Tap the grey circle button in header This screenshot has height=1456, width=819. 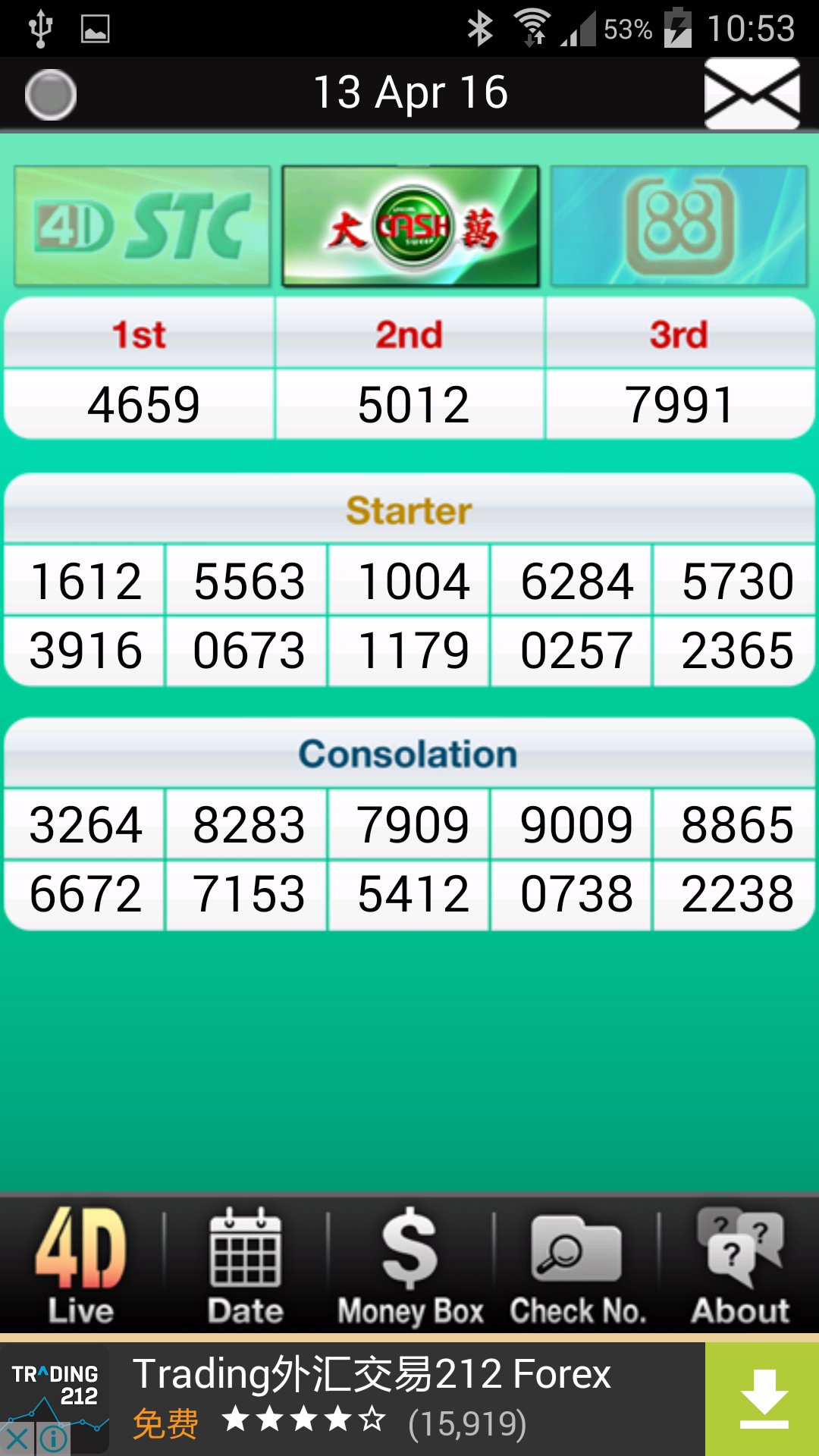(x=51, y=96)
